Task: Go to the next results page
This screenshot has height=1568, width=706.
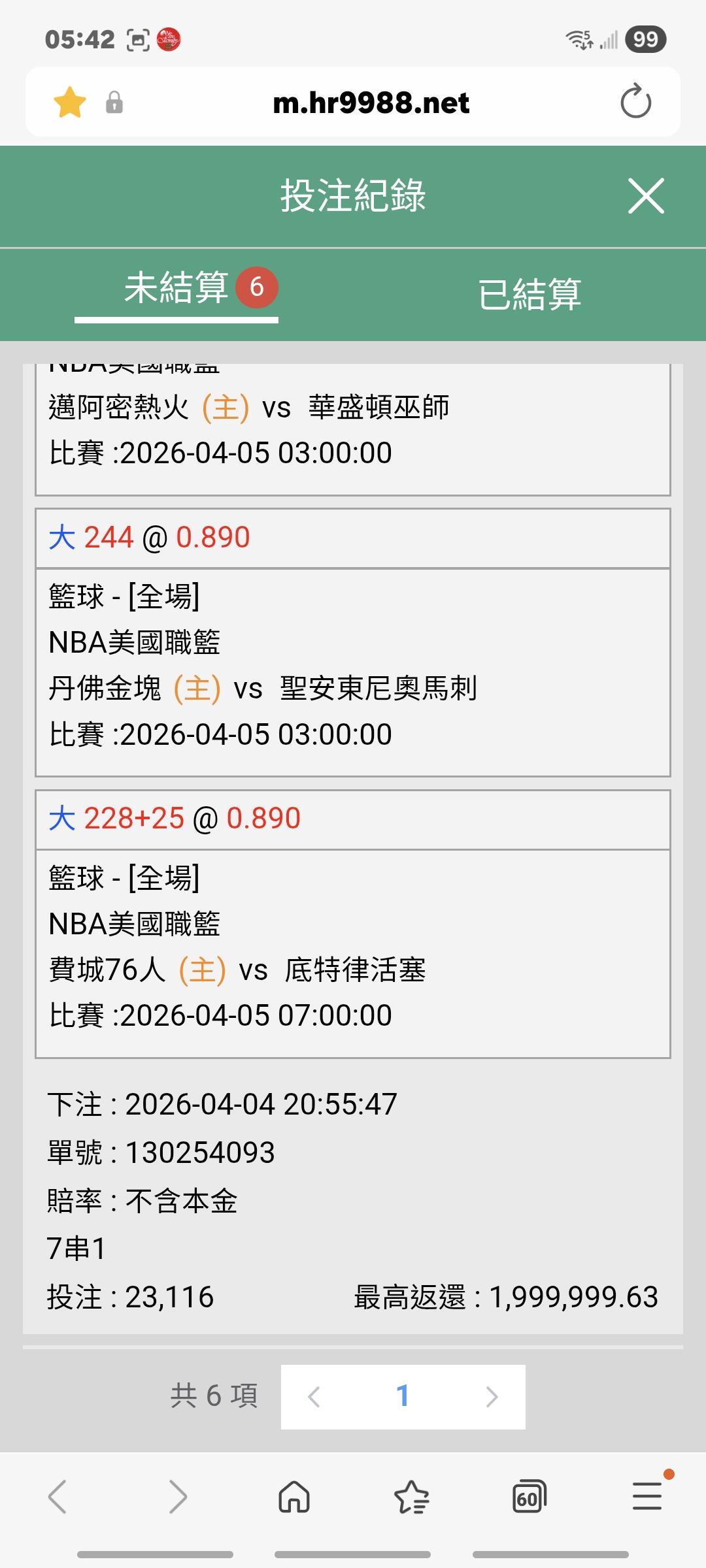Action: [x=492, y=1397]
